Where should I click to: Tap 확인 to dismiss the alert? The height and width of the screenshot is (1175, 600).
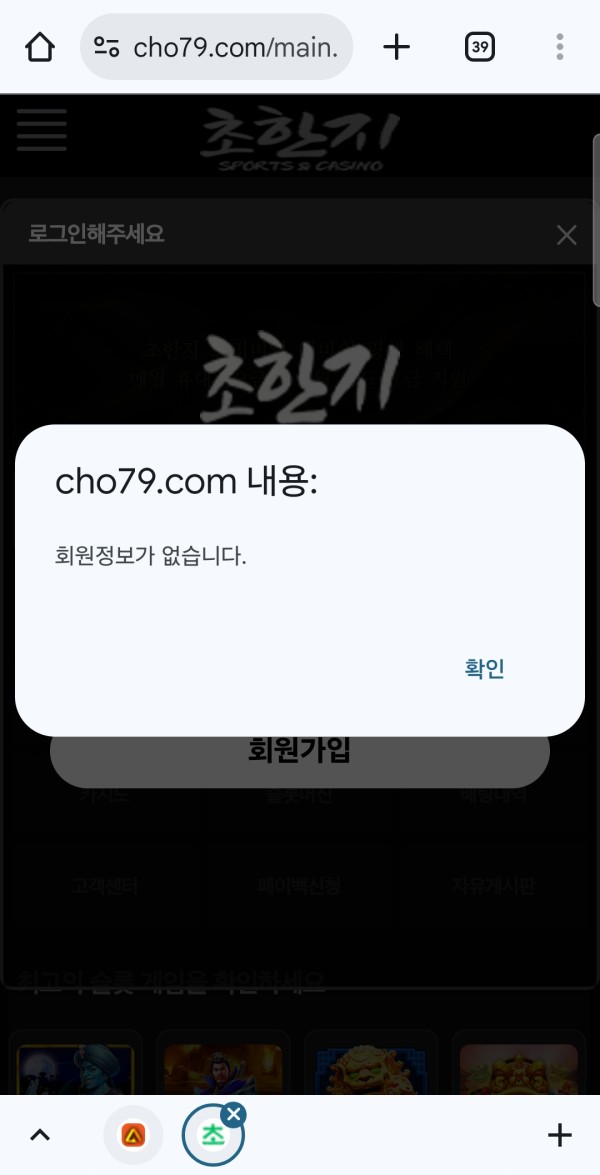coord(485,669)
